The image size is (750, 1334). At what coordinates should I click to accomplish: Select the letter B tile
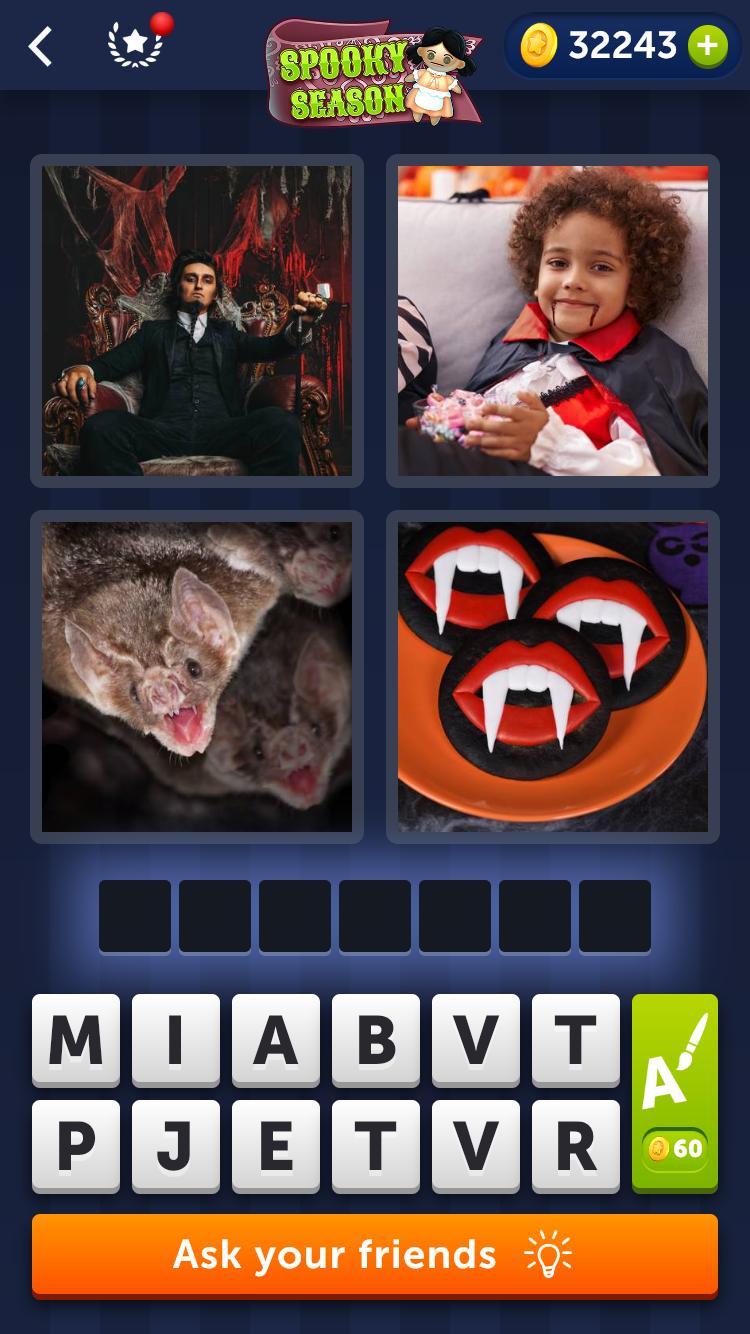376,1040
